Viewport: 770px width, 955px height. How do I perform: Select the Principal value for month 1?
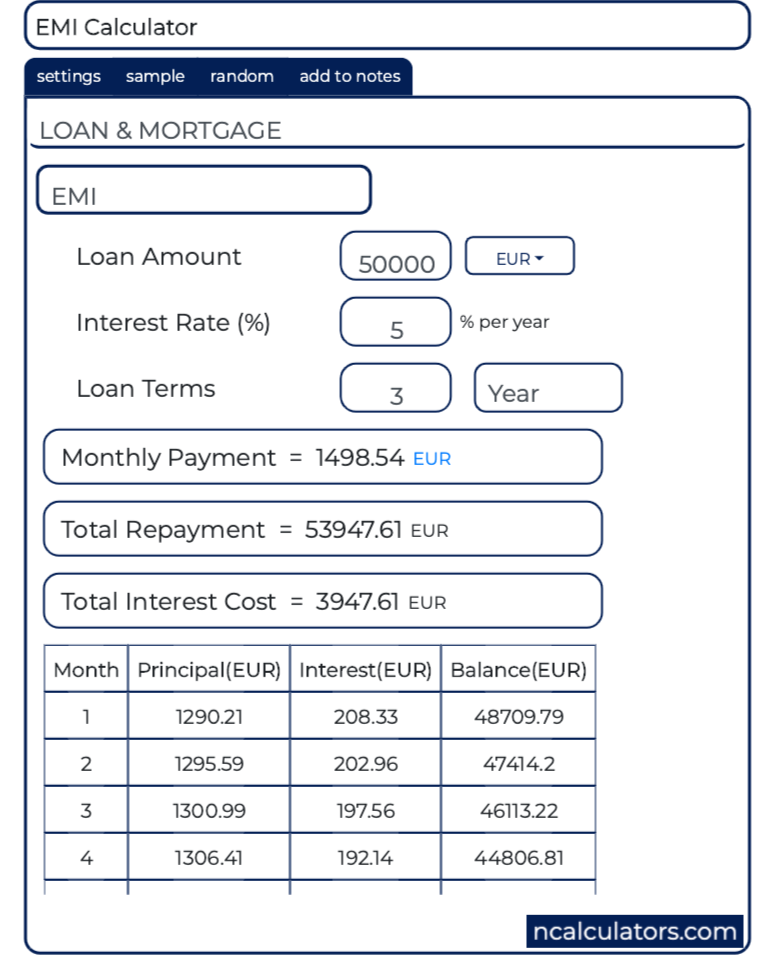pyautogui.click(x=207, y=714)
